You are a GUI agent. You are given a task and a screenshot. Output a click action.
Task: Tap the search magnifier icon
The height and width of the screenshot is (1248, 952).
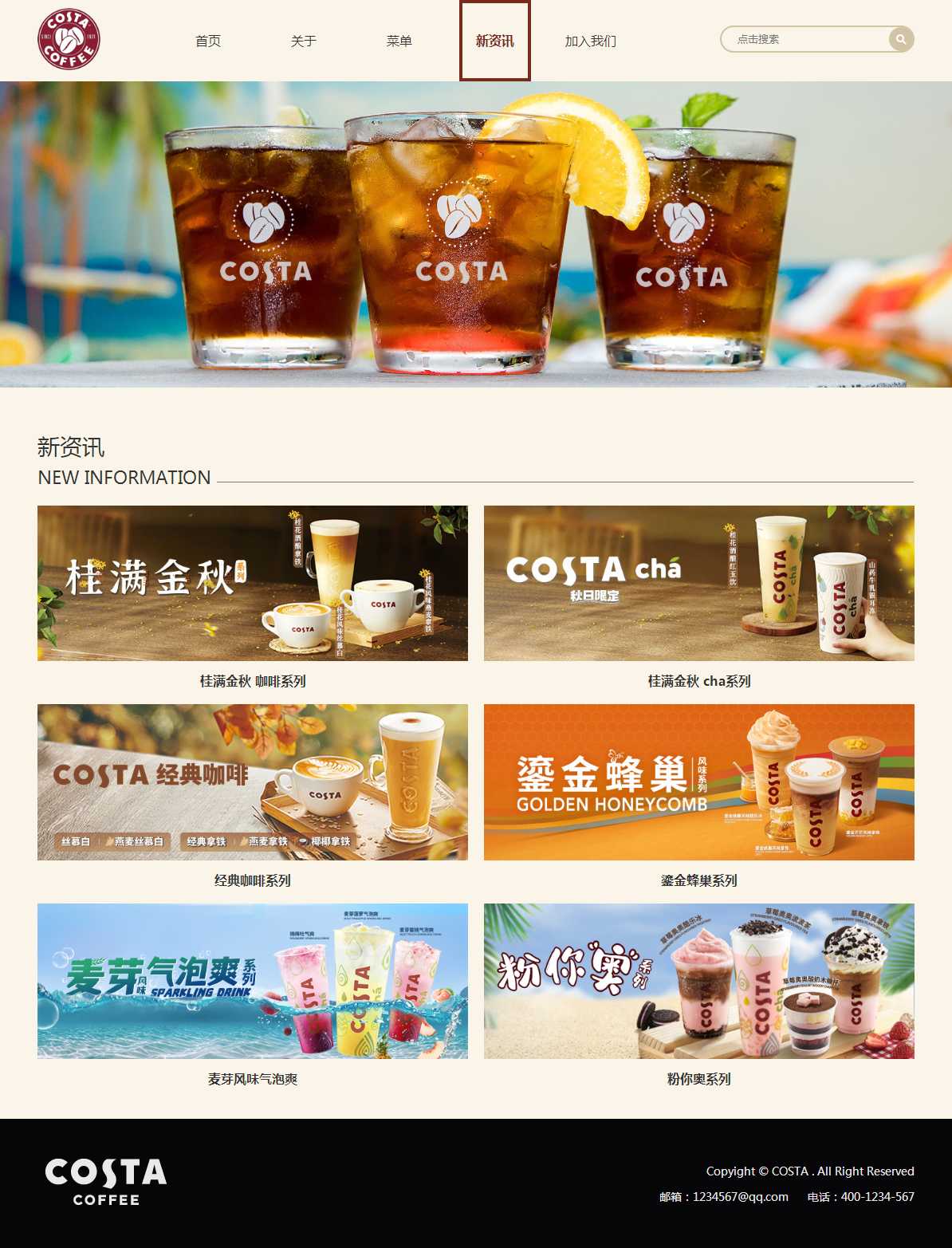tap(901, 39)
